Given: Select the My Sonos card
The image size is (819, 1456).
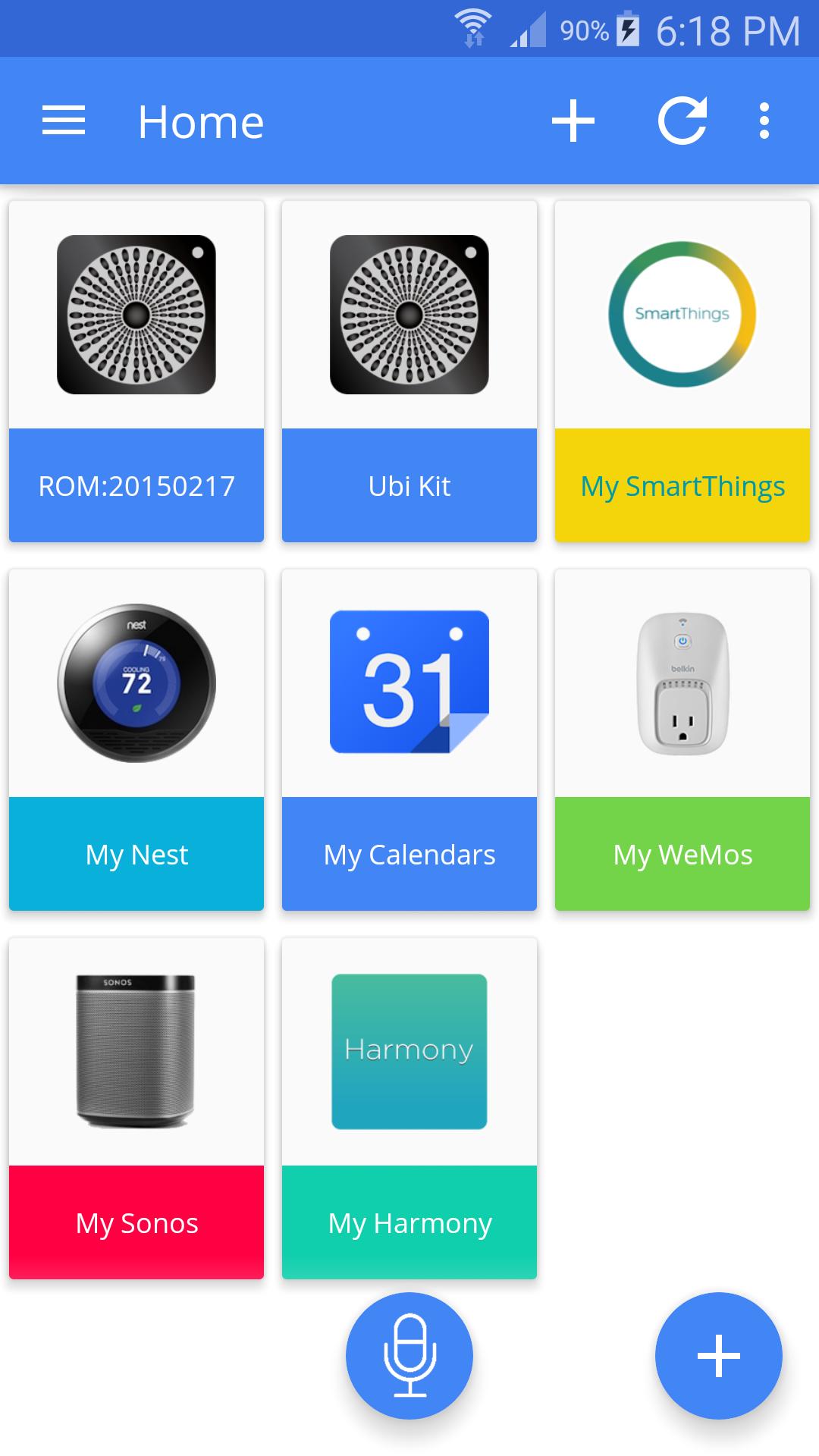Looking at the screenshot, I should coord(136,1109).
